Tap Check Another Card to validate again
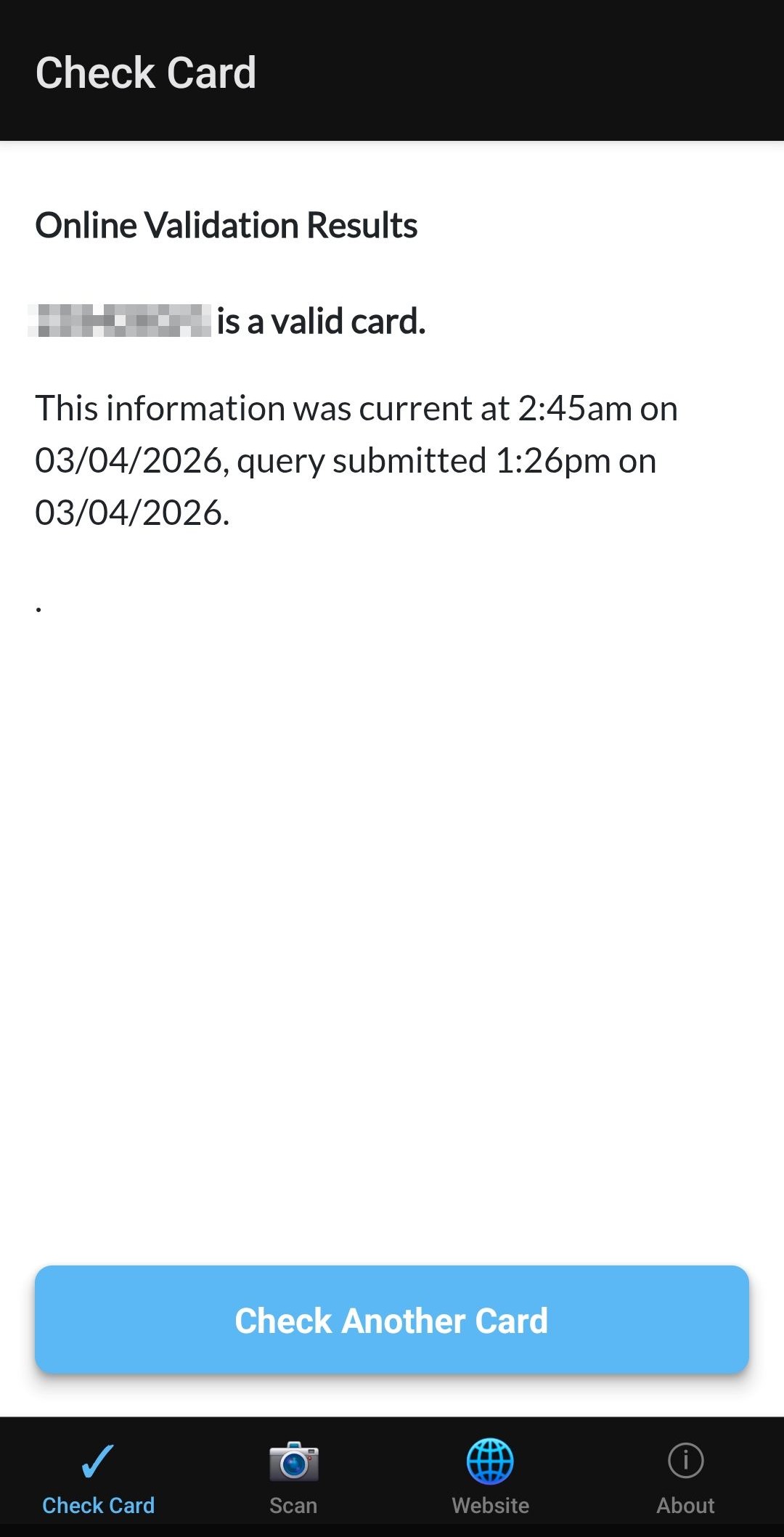Image resolution: width=784 pixels, height=1537 pixels. click(392, 1320)
